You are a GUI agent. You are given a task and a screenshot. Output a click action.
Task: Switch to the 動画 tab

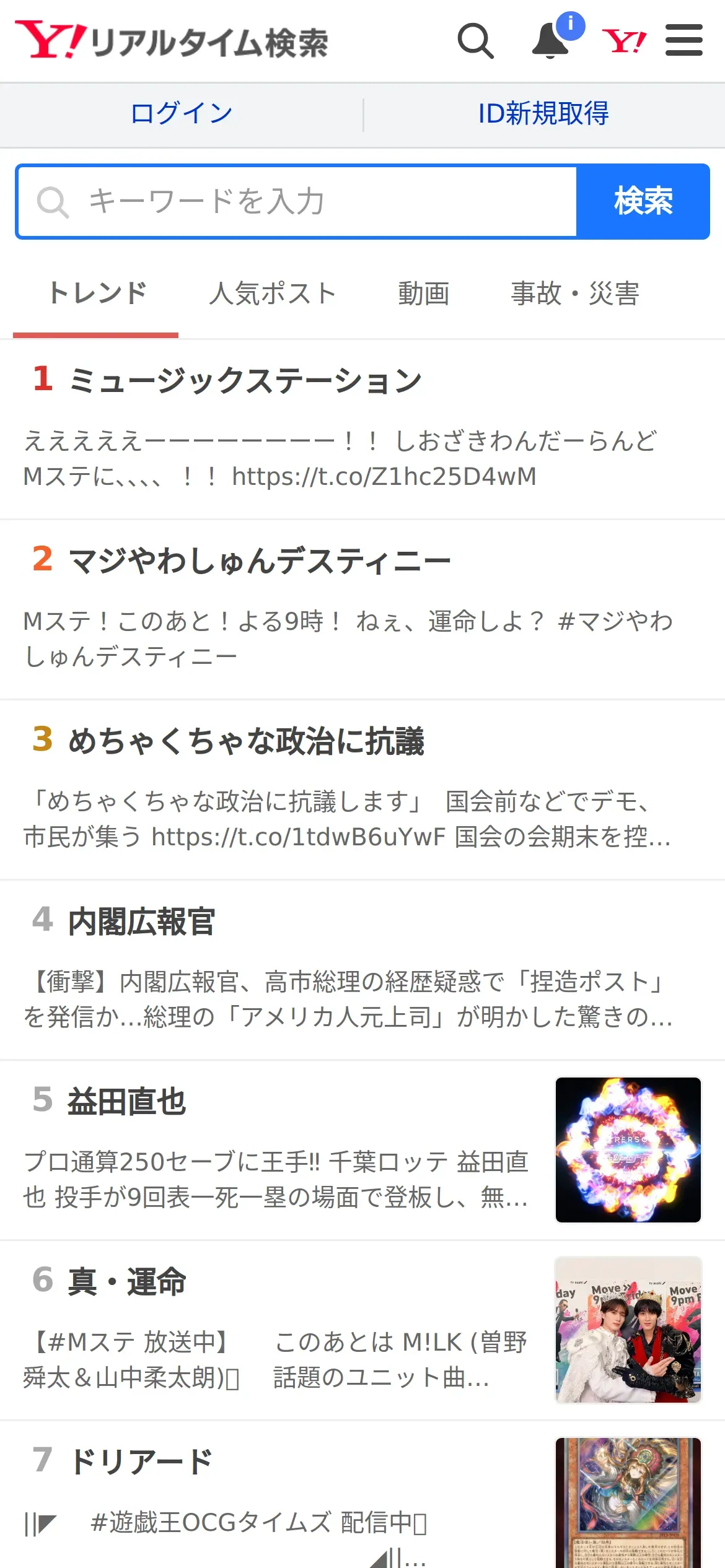pyautogui.click(x=424, y=294)
